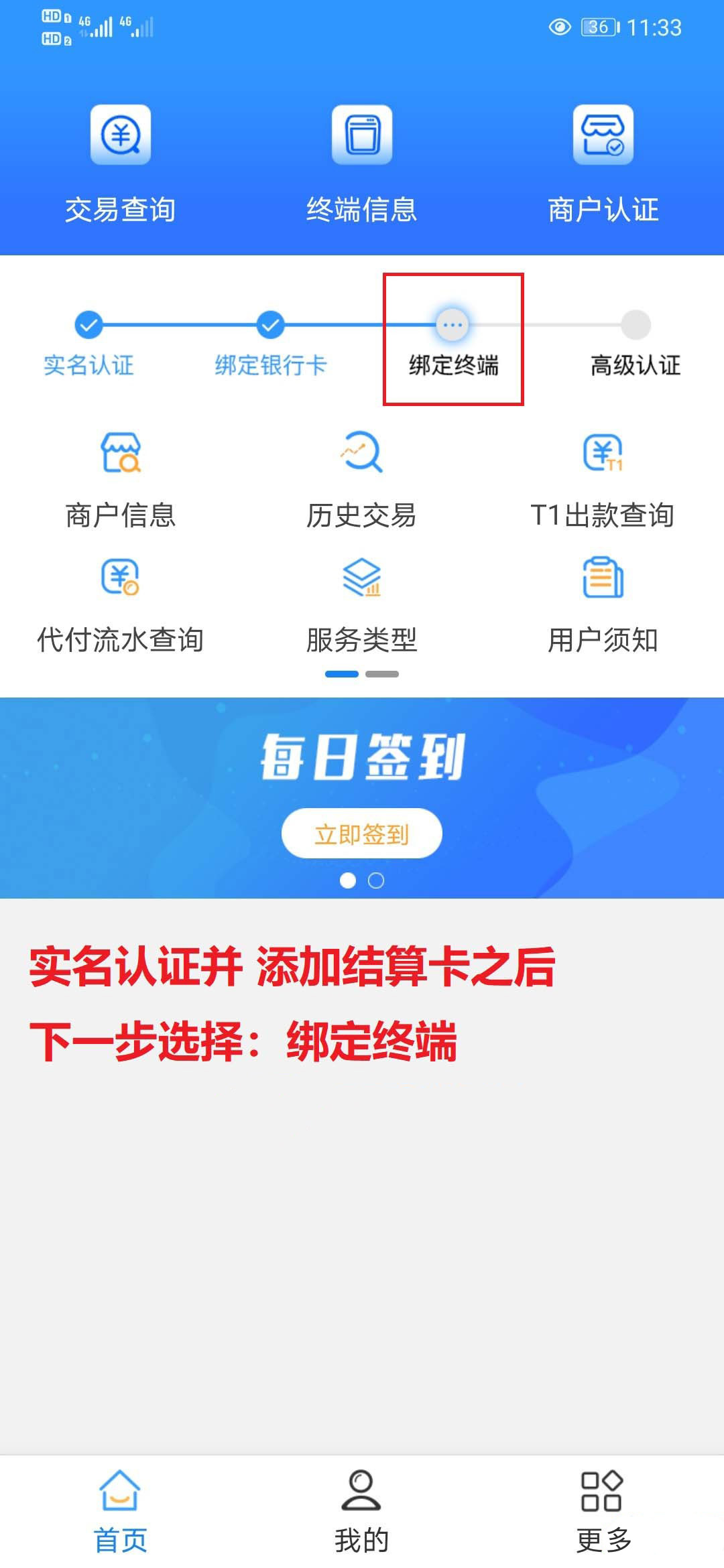724x1568 pixels.
Task: Switch to the second banner carousel dot
Action: 374,882
